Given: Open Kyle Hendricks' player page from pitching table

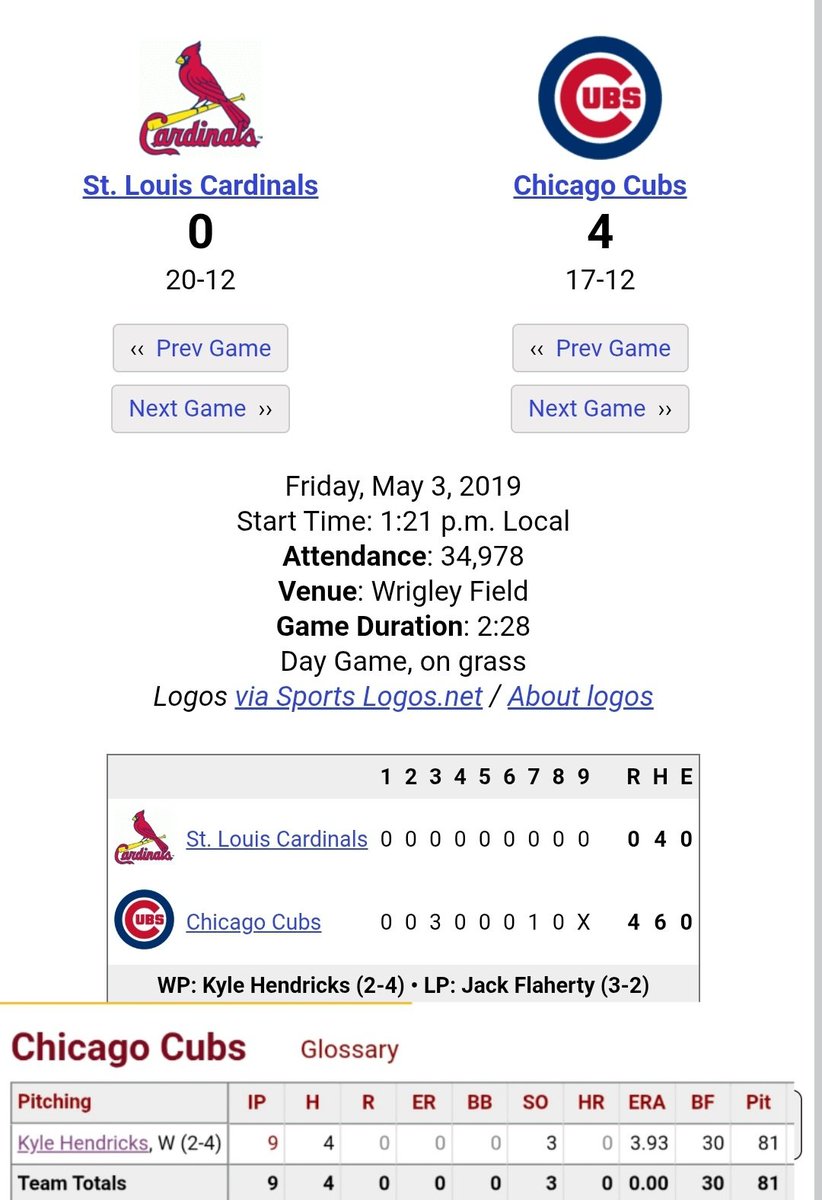Looking at the screenshot, I should coord(96,1141).
